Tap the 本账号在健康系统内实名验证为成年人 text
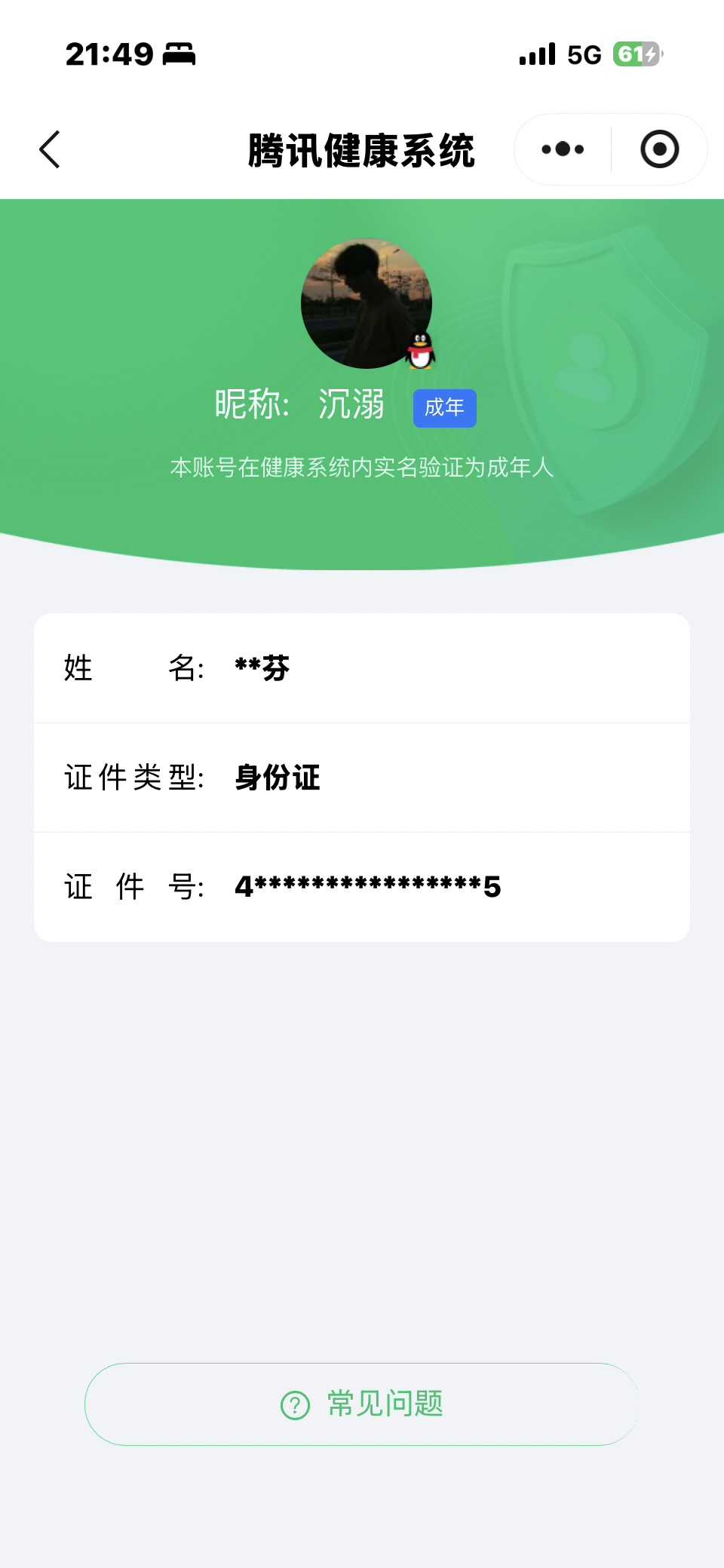The image size is (724, 1568). pyautogui.click(x=362, y=468)
